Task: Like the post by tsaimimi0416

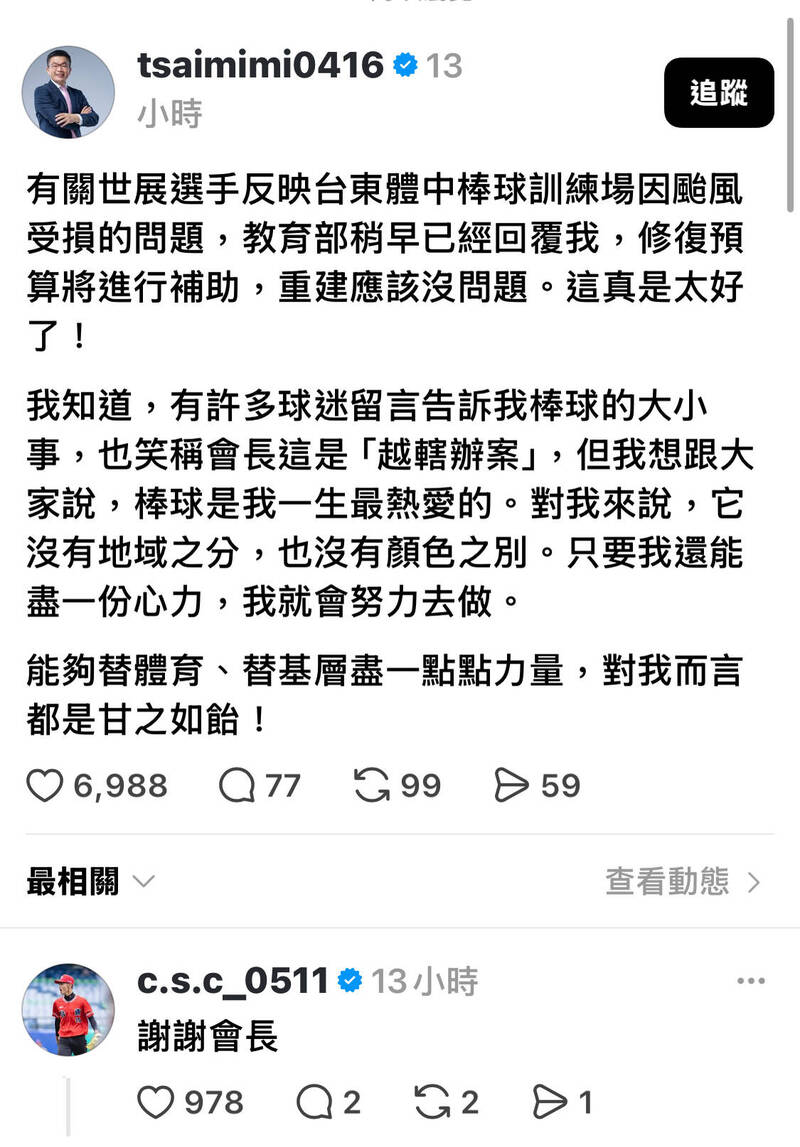Action: 45,785
